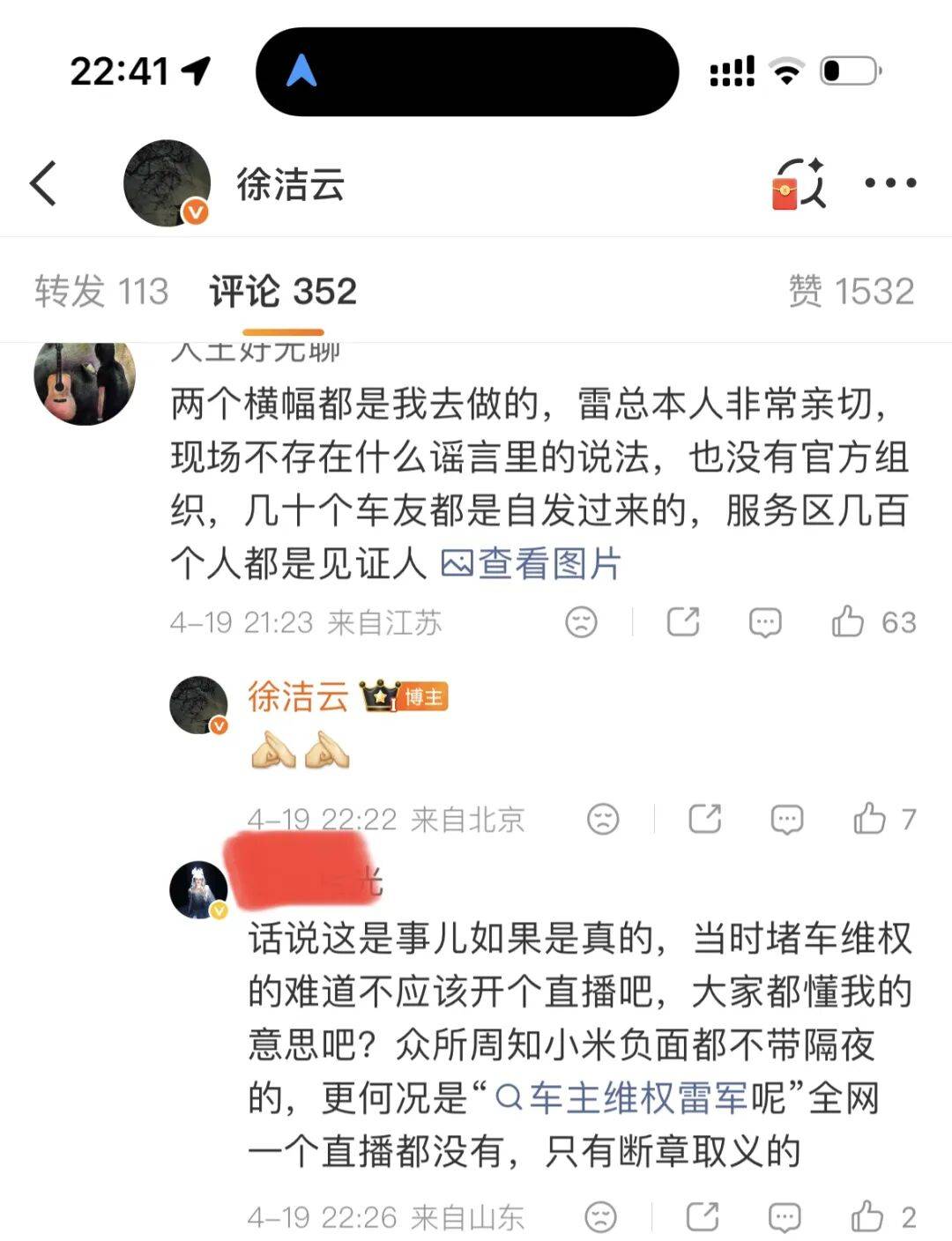Screen dimensions: 952x1241
Task: Open the three-dot overflow menu
Action: pyautogui.click(x=890, y=183)
